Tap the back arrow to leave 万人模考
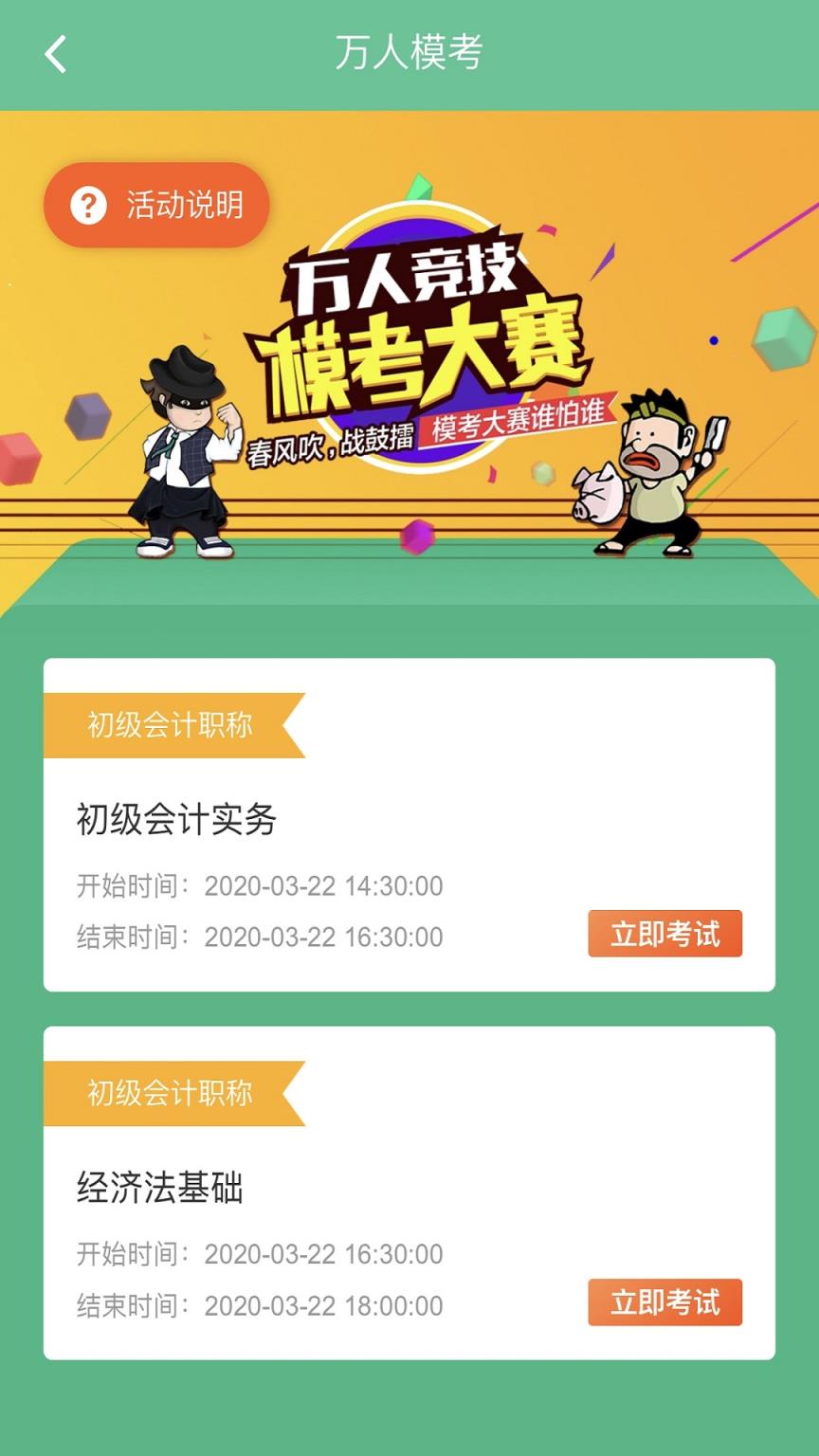The height and width of the screenshot is (1456, 819). [x=54, y=55]
